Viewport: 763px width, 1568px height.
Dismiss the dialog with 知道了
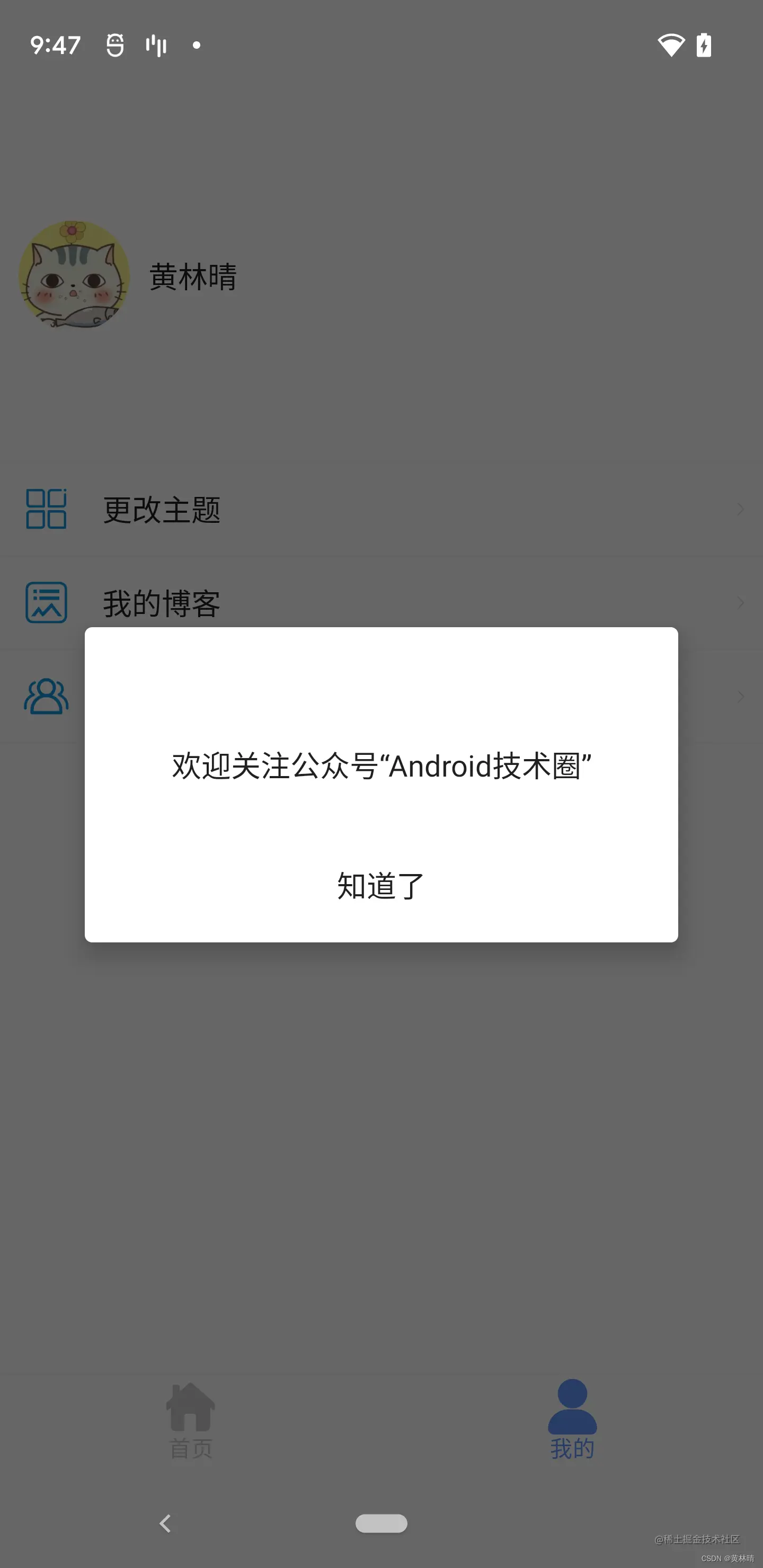380,886
